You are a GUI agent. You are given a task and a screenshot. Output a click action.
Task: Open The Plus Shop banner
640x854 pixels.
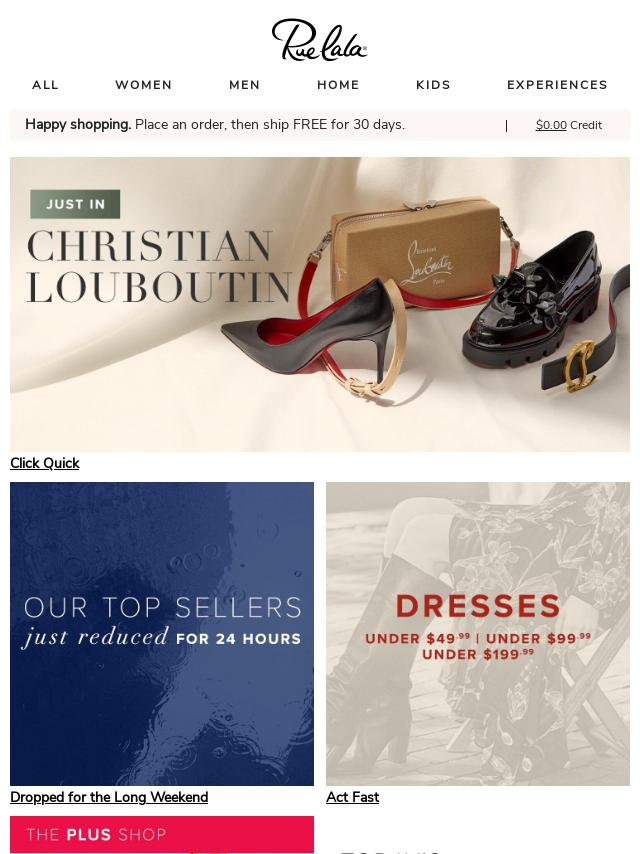pyautogui.click(x=162, y=835)
